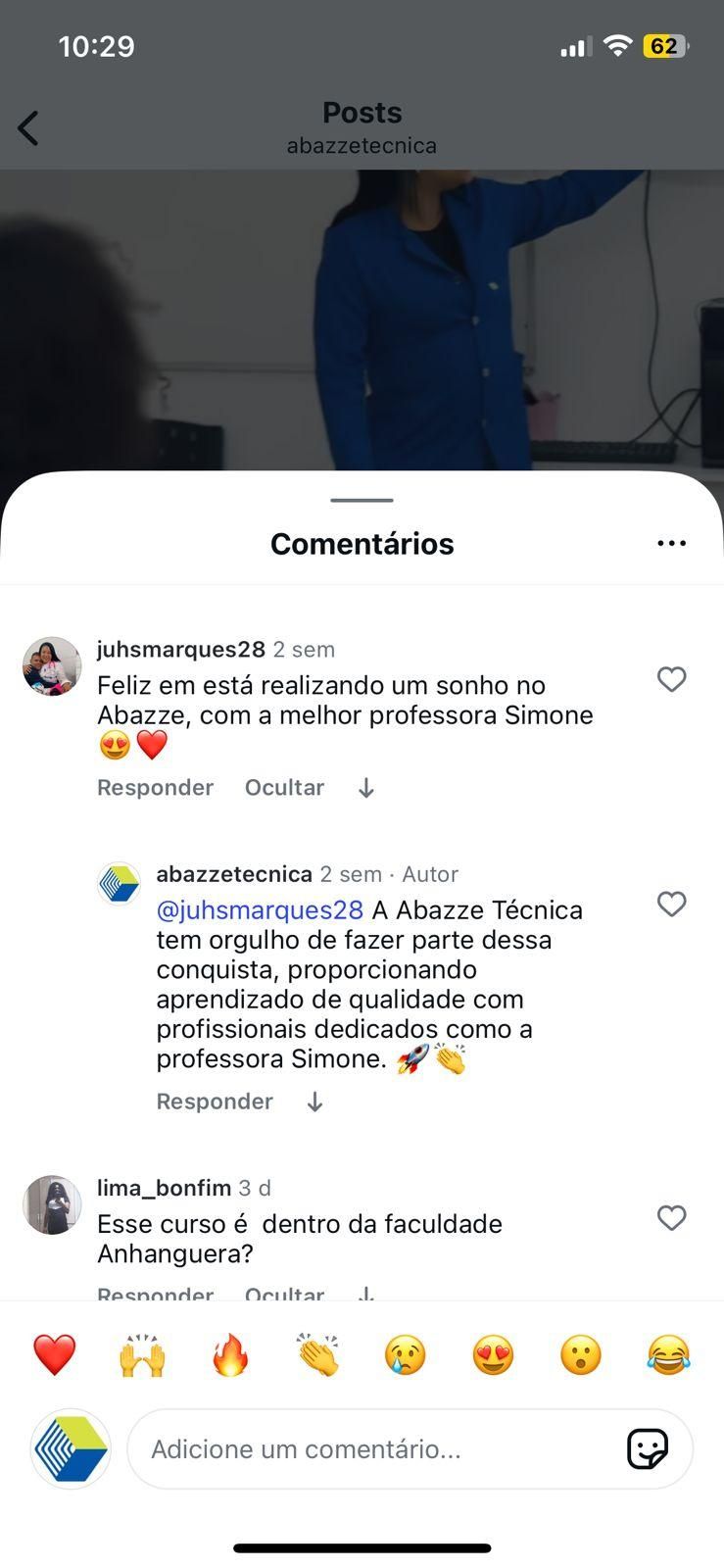This screenshot has height=1568, width=724.
Task: Hide juhsmarques28's comment
Action: (x=284, y=788)
